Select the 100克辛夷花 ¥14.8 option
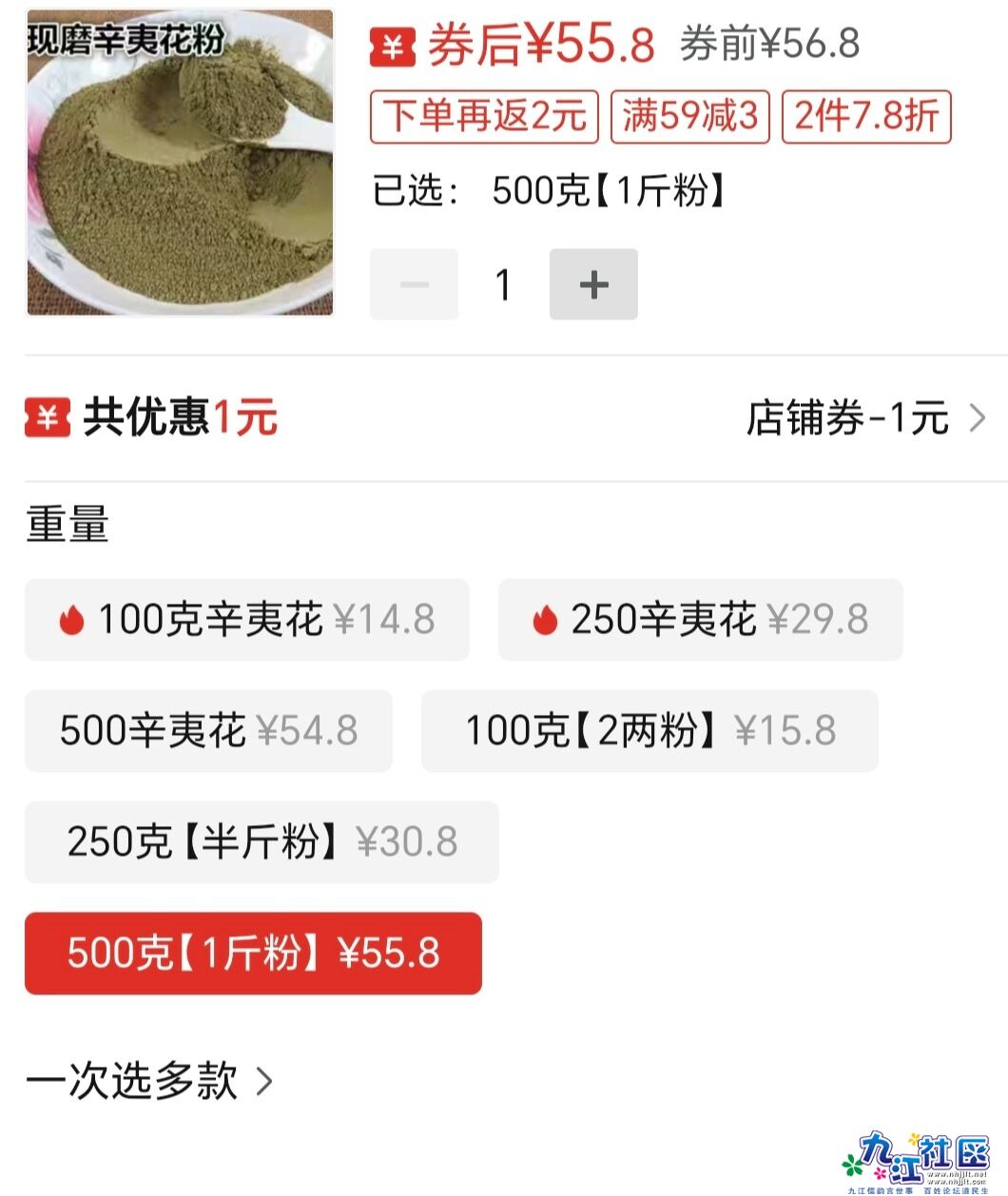 pos(247,620)
